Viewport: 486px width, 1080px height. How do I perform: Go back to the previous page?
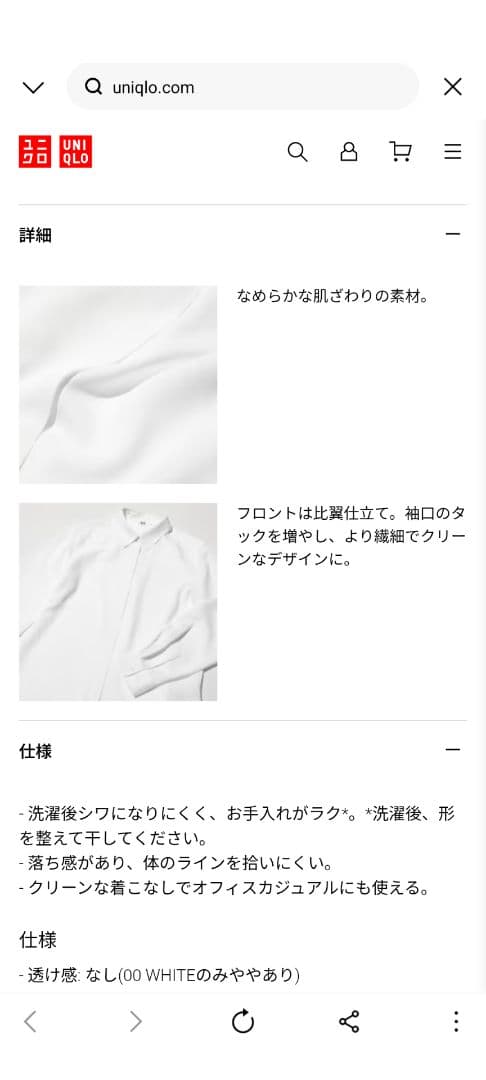click(30, 1021)
